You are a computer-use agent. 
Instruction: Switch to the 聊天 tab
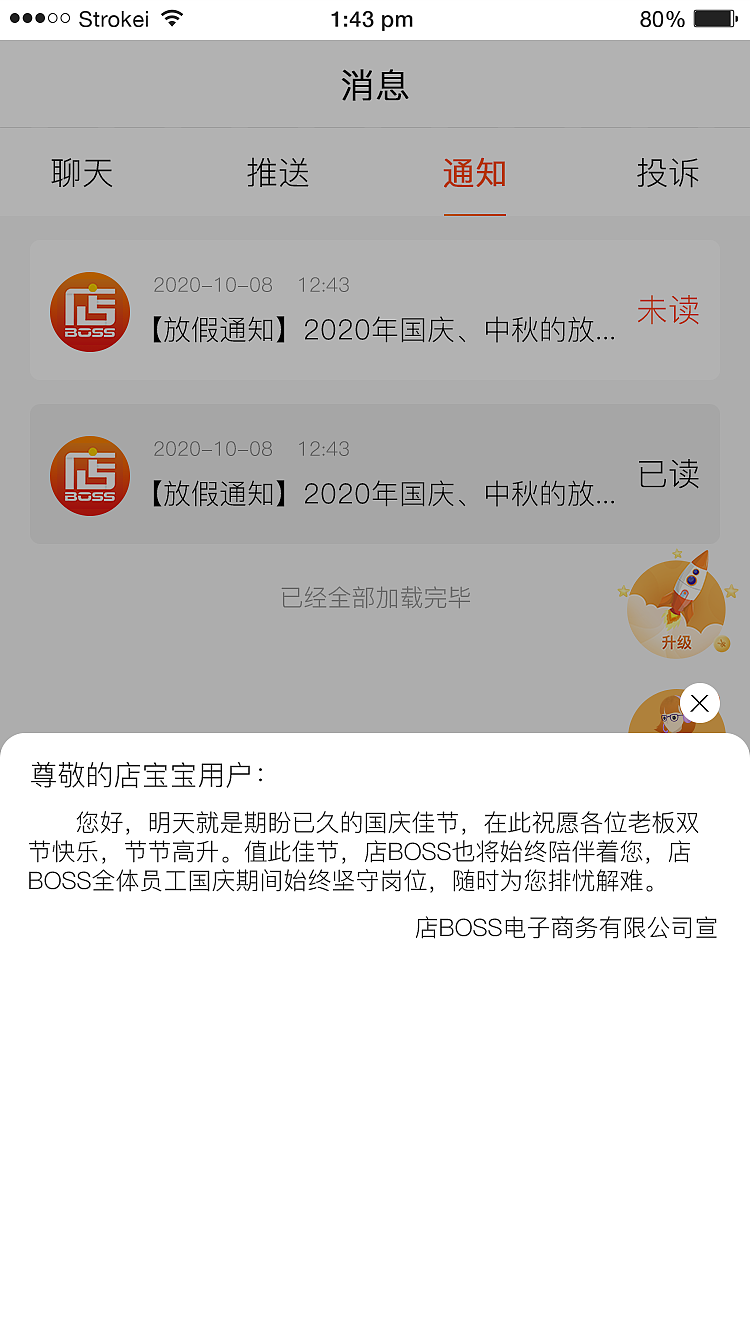point(80,173)
